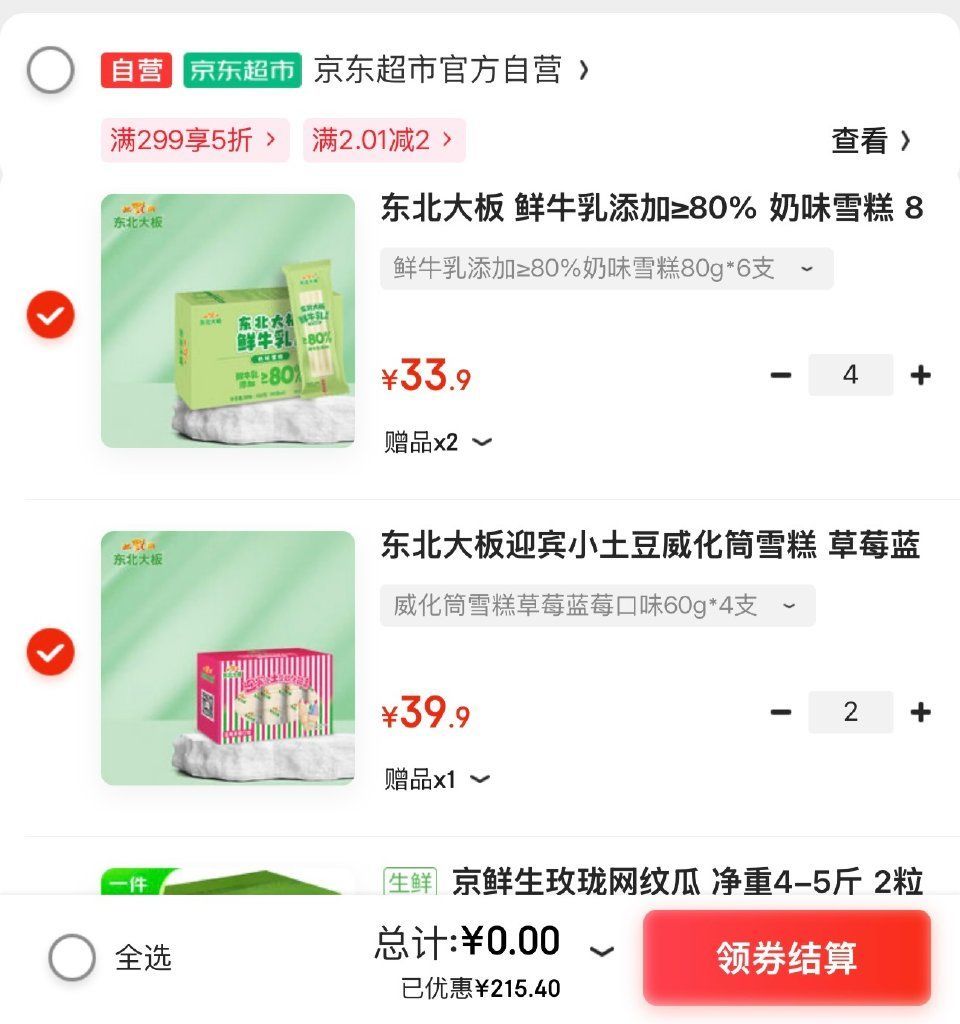Decrease the 鲜牛乳奶味雪糕 quantity from 4

781,375
